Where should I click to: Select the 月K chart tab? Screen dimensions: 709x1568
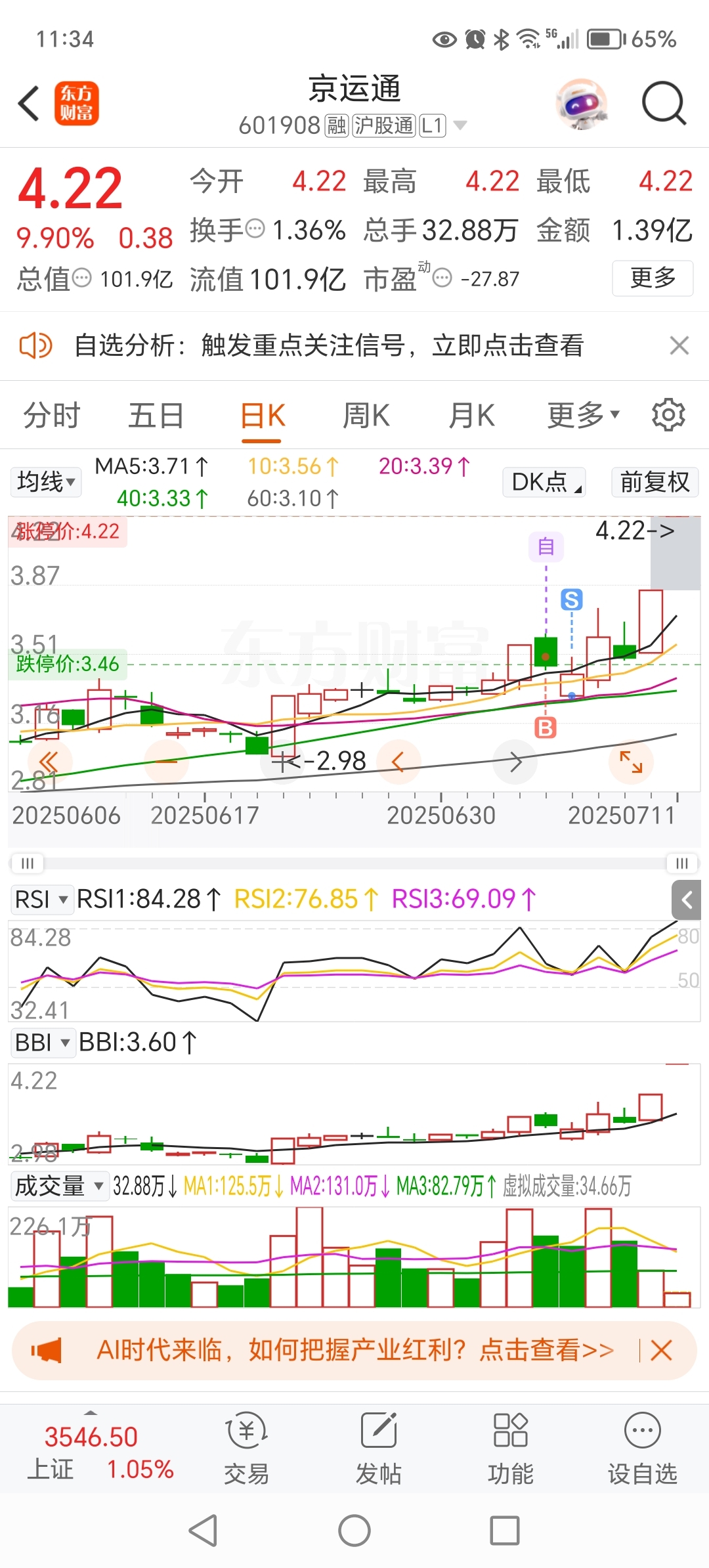click(x=471, y=415)
